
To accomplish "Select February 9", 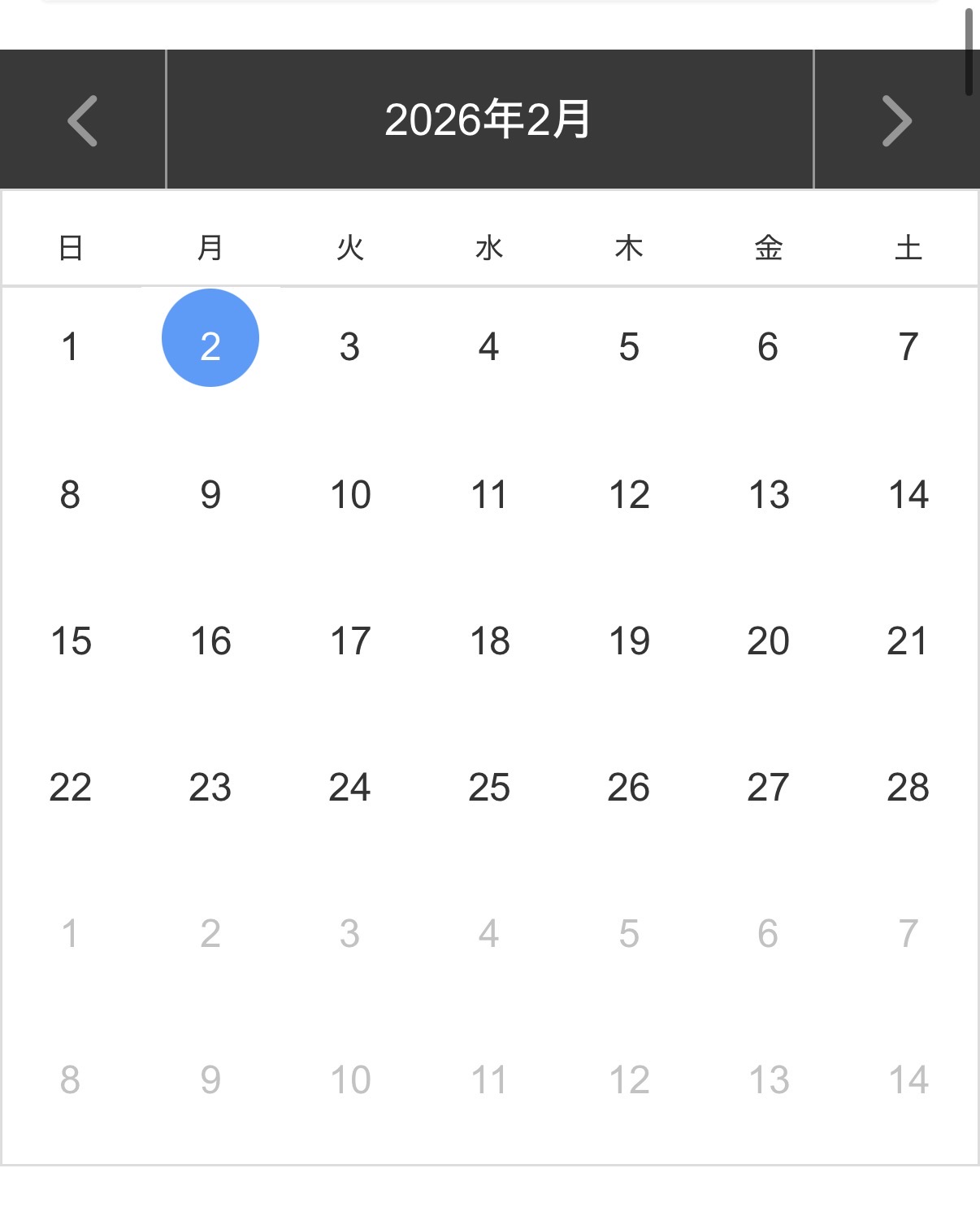I will point(210,494).
